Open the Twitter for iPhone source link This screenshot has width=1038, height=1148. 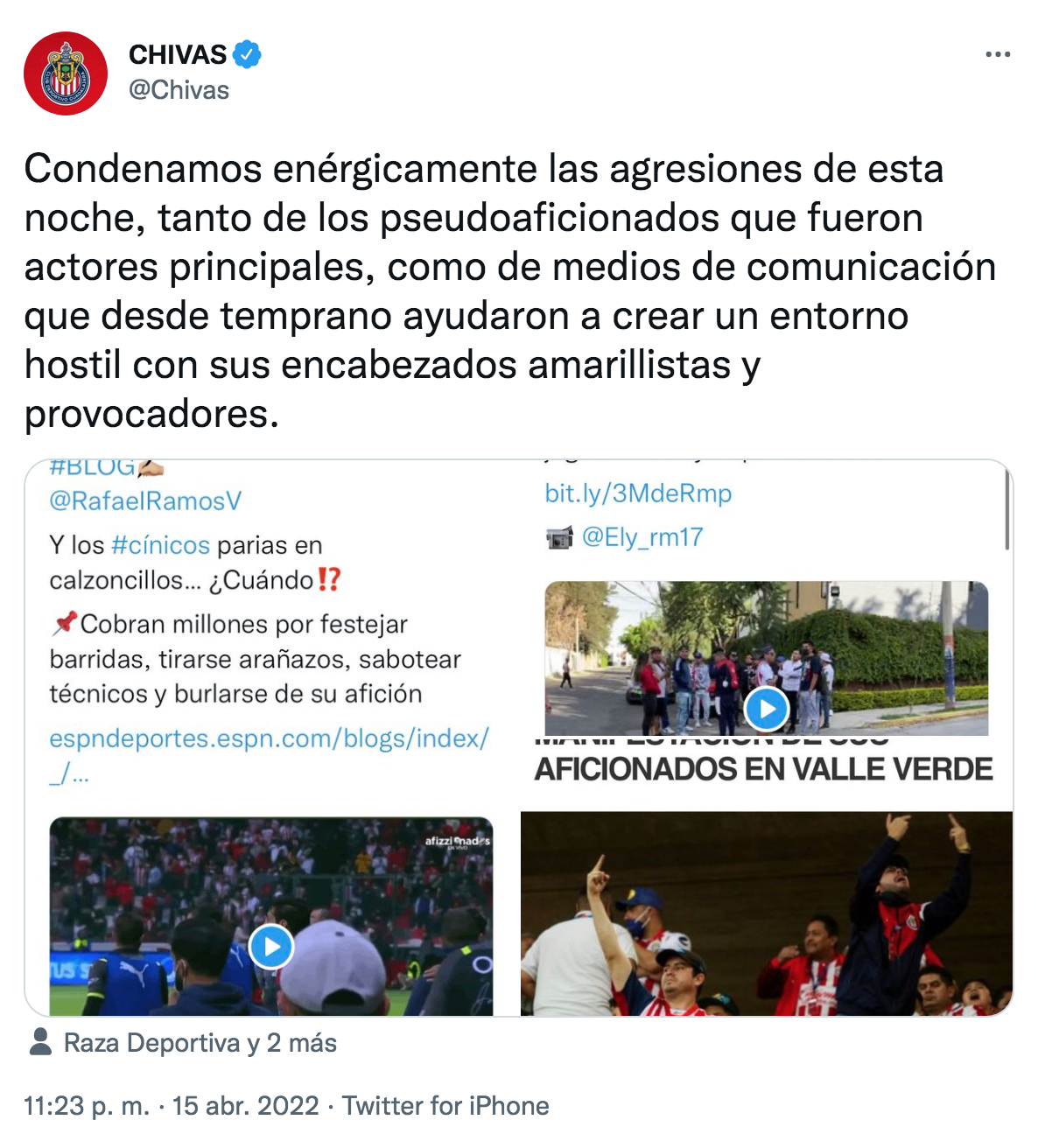coord(445,1106)
